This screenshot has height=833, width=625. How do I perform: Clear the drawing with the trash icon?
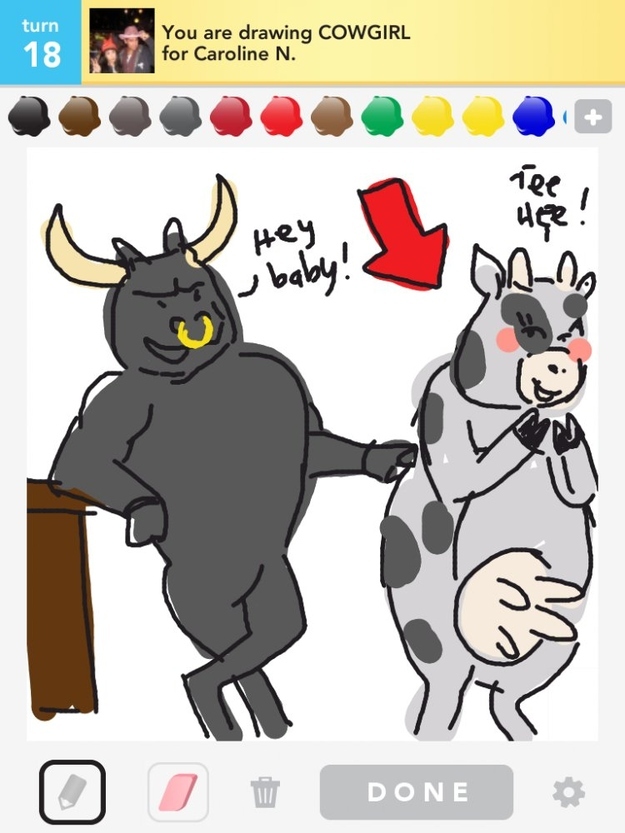coord(265,792)
